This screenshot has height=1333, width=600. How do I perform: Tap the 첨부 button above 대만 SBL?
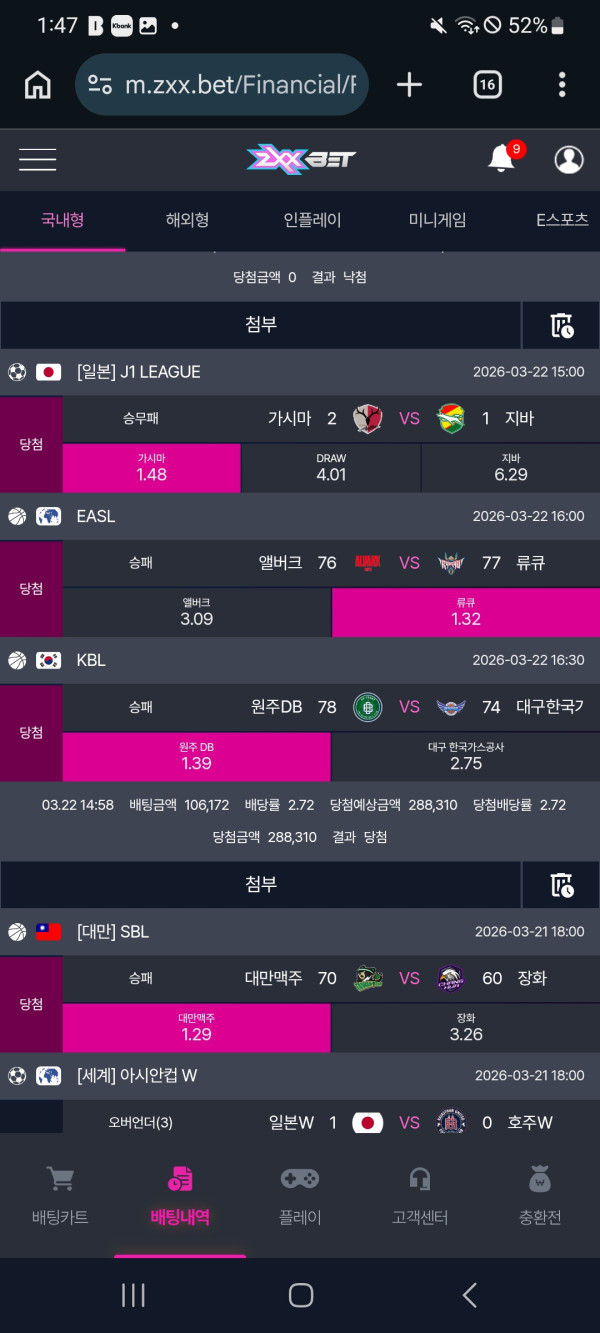[x=260, y=884]
